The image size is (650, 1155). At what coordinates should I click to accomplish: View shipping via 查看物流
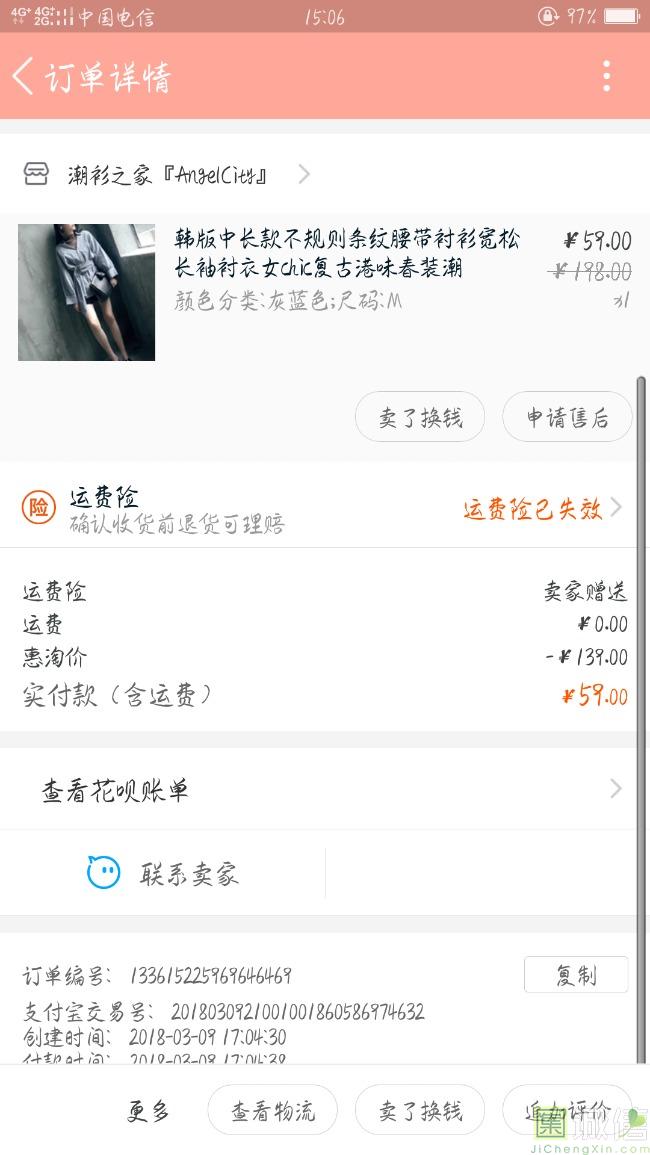272,1110
